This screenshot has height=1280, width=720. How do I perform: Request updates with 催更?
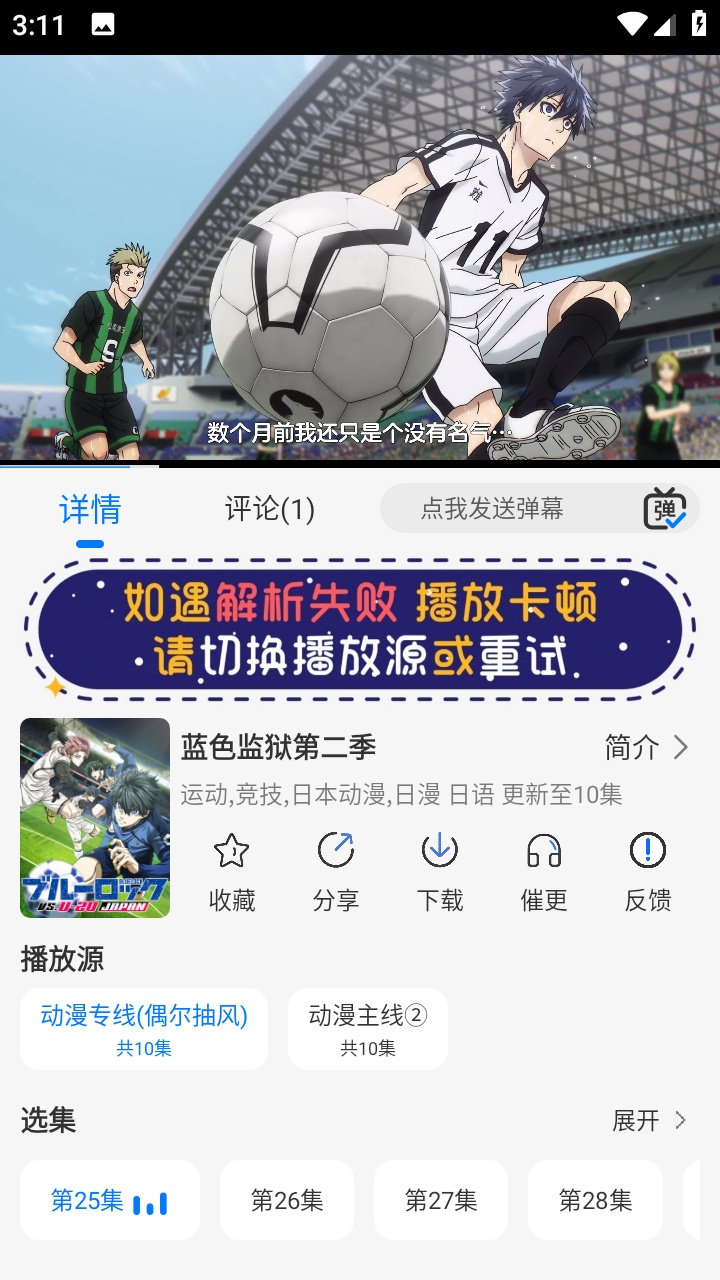tap(544, 872)
